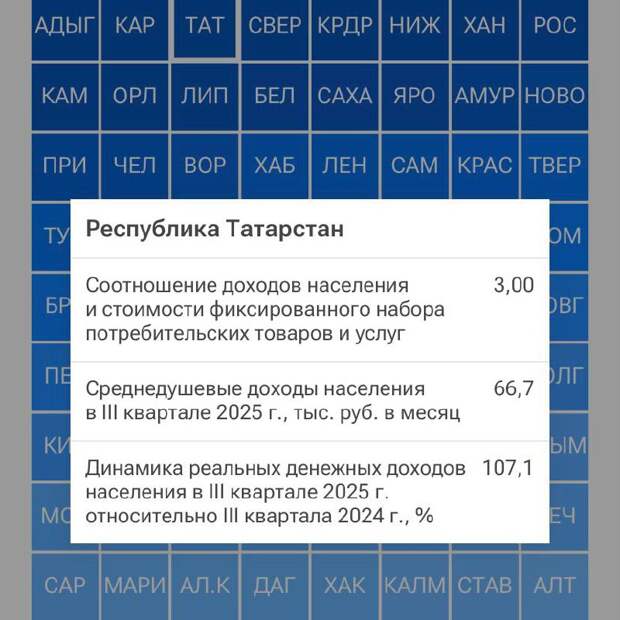Open data for the КРДР tile
Screen dimensions: 620x620
coord(345,27)
